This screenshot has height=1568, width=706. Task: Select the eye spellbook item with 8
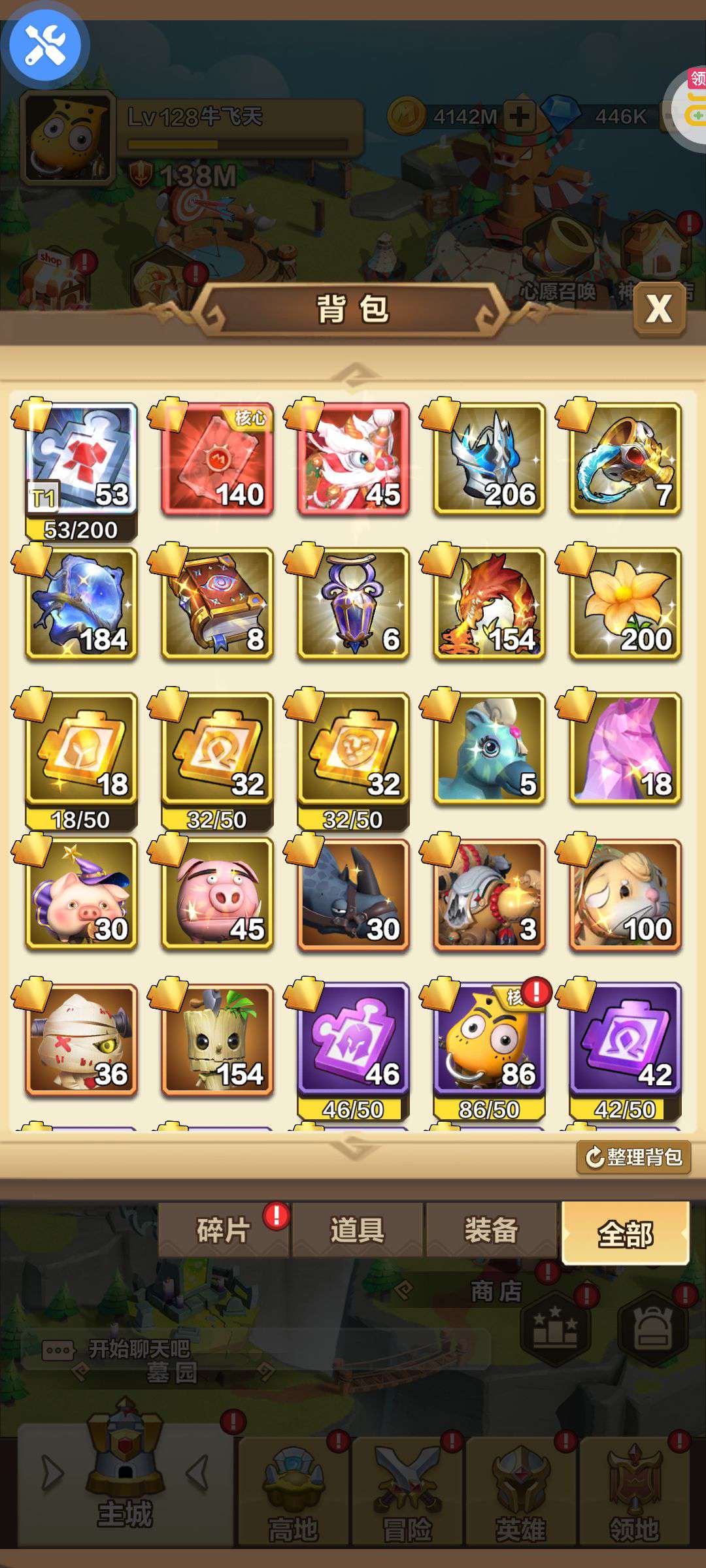(217, 604)
